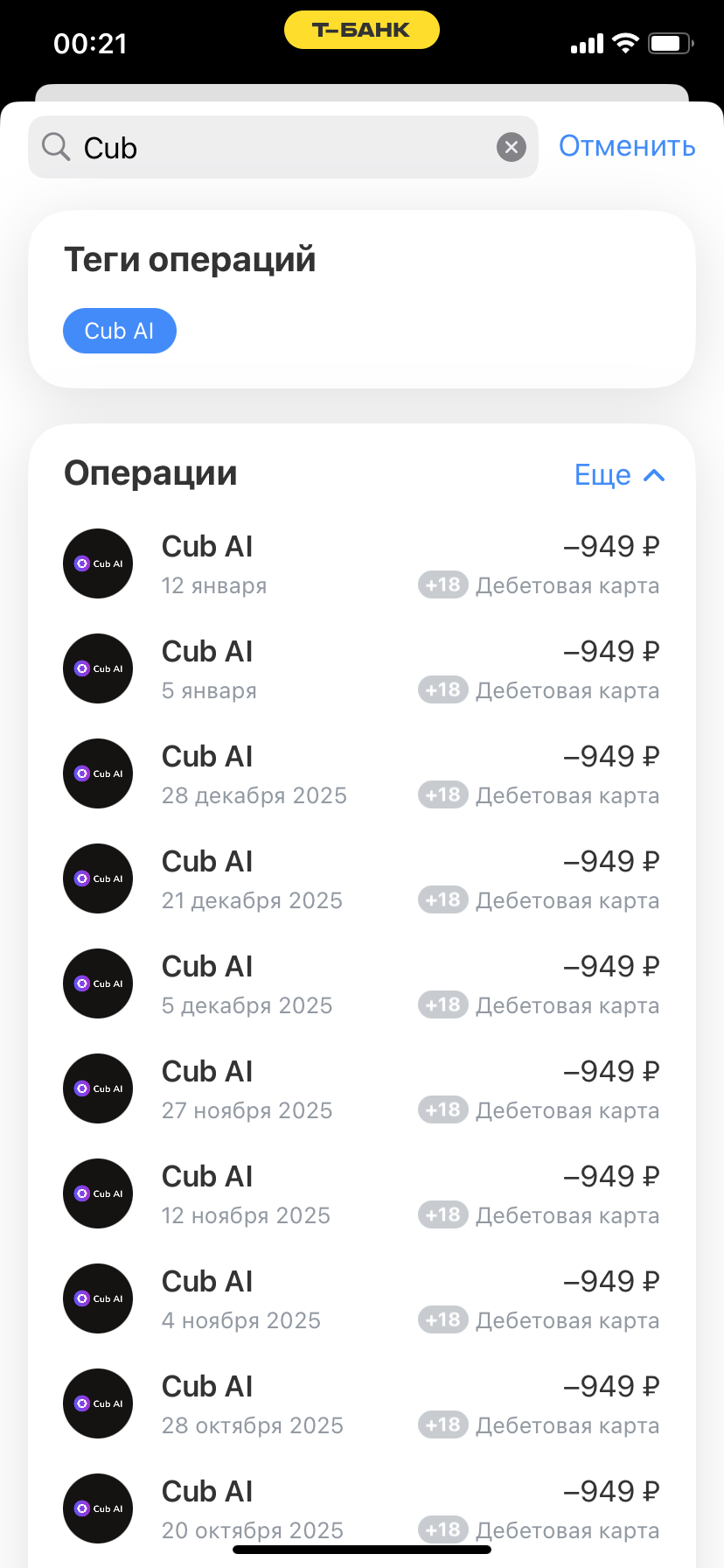The height and width of the screenshot is (1568, 724).
Task: Tap the yellow Т-Банк pill at top
Action: (x=361, y=31)
